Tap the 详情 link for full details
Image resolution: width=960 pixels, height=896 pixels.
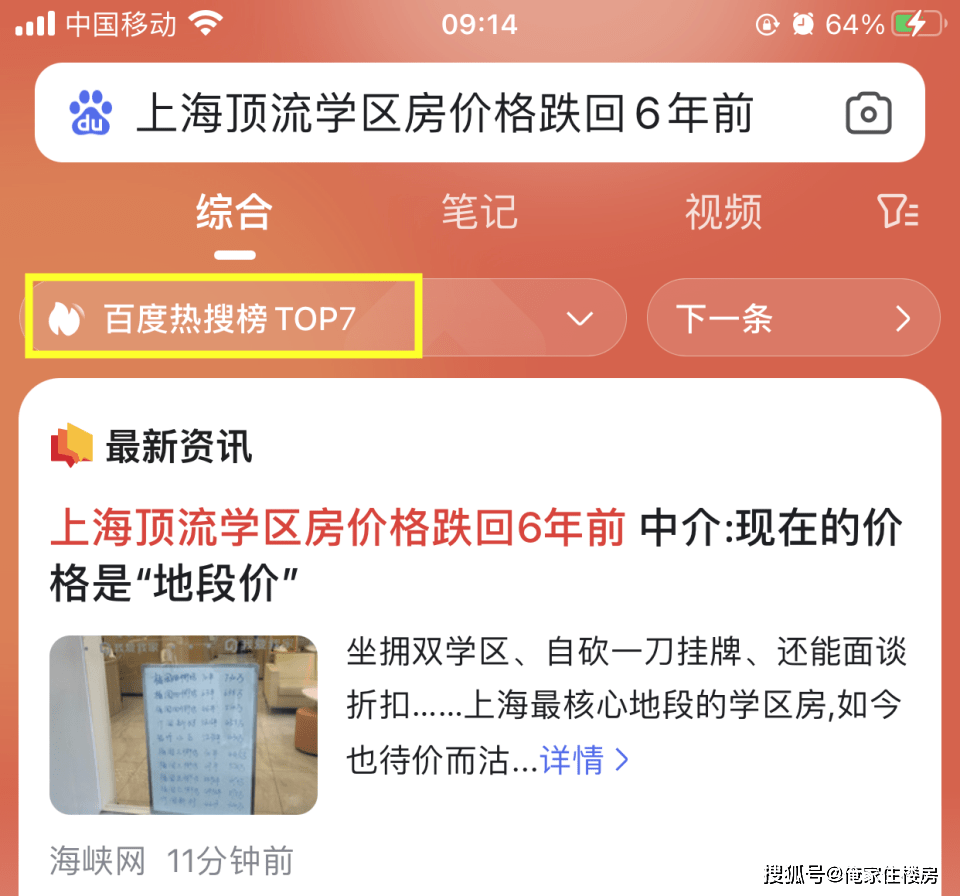(x=585, y=760)
